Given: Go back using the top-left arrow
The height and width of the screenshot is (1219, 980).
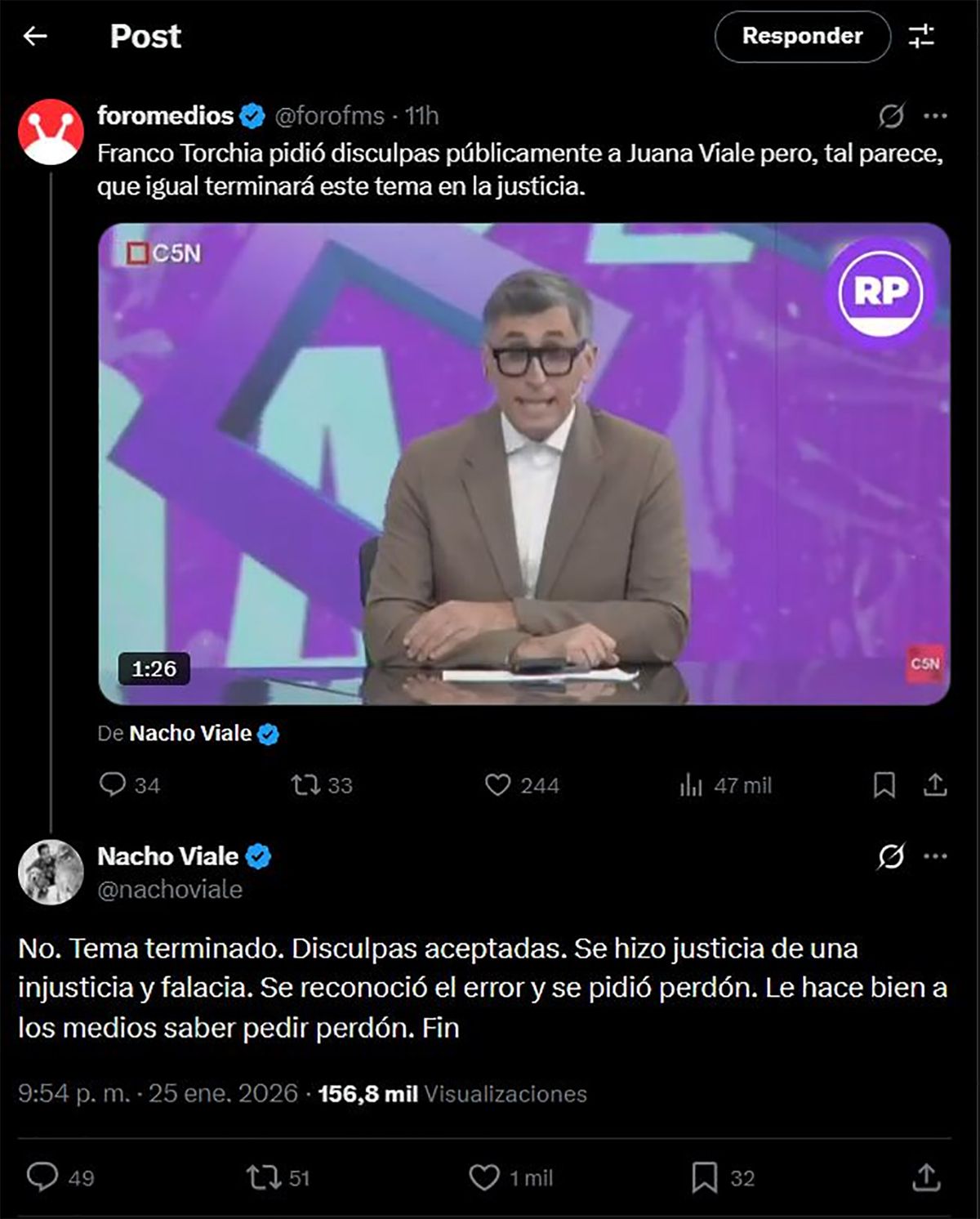Looking at the screenshot, I should (x=35, y=37).
